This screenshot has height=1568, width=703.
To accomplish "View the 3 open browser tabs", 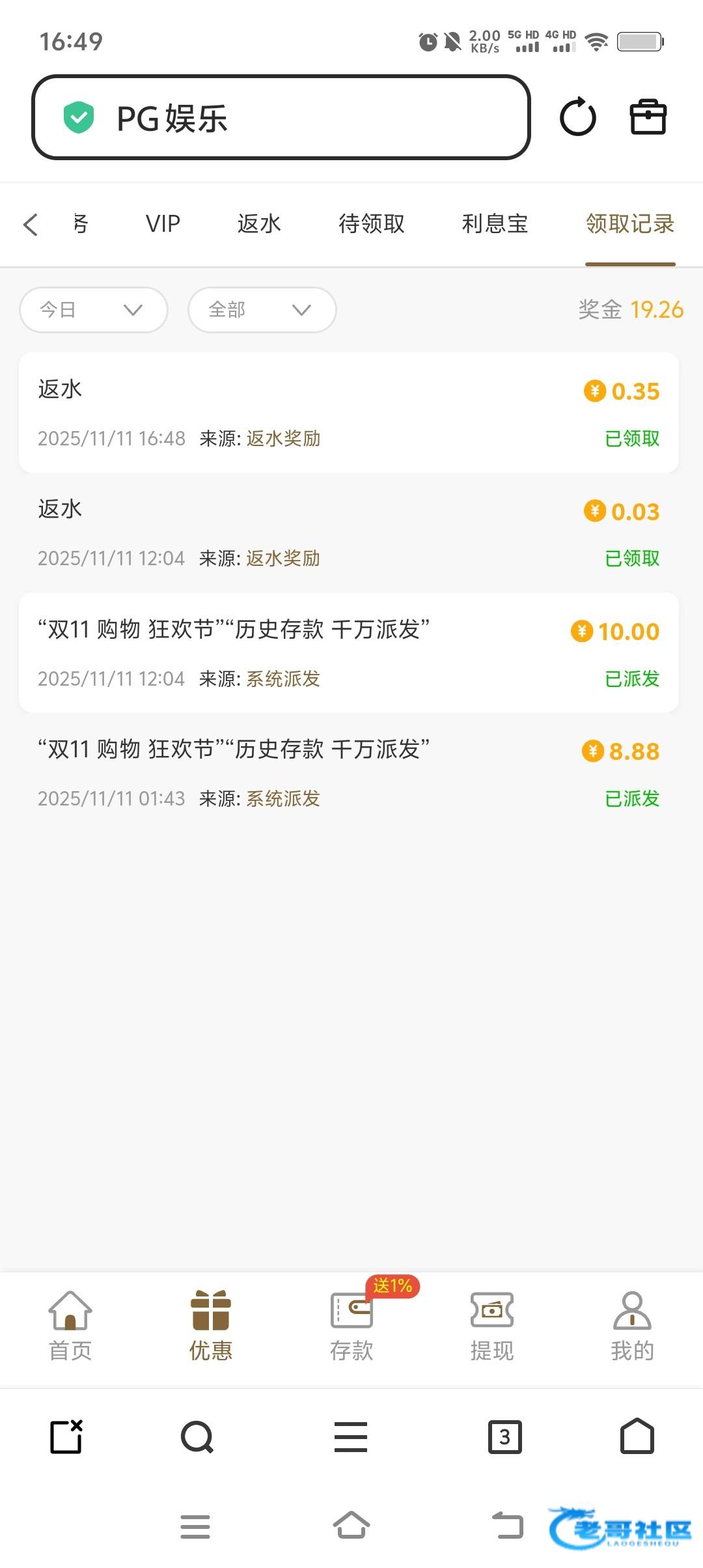I will [x=505, y=1436].
